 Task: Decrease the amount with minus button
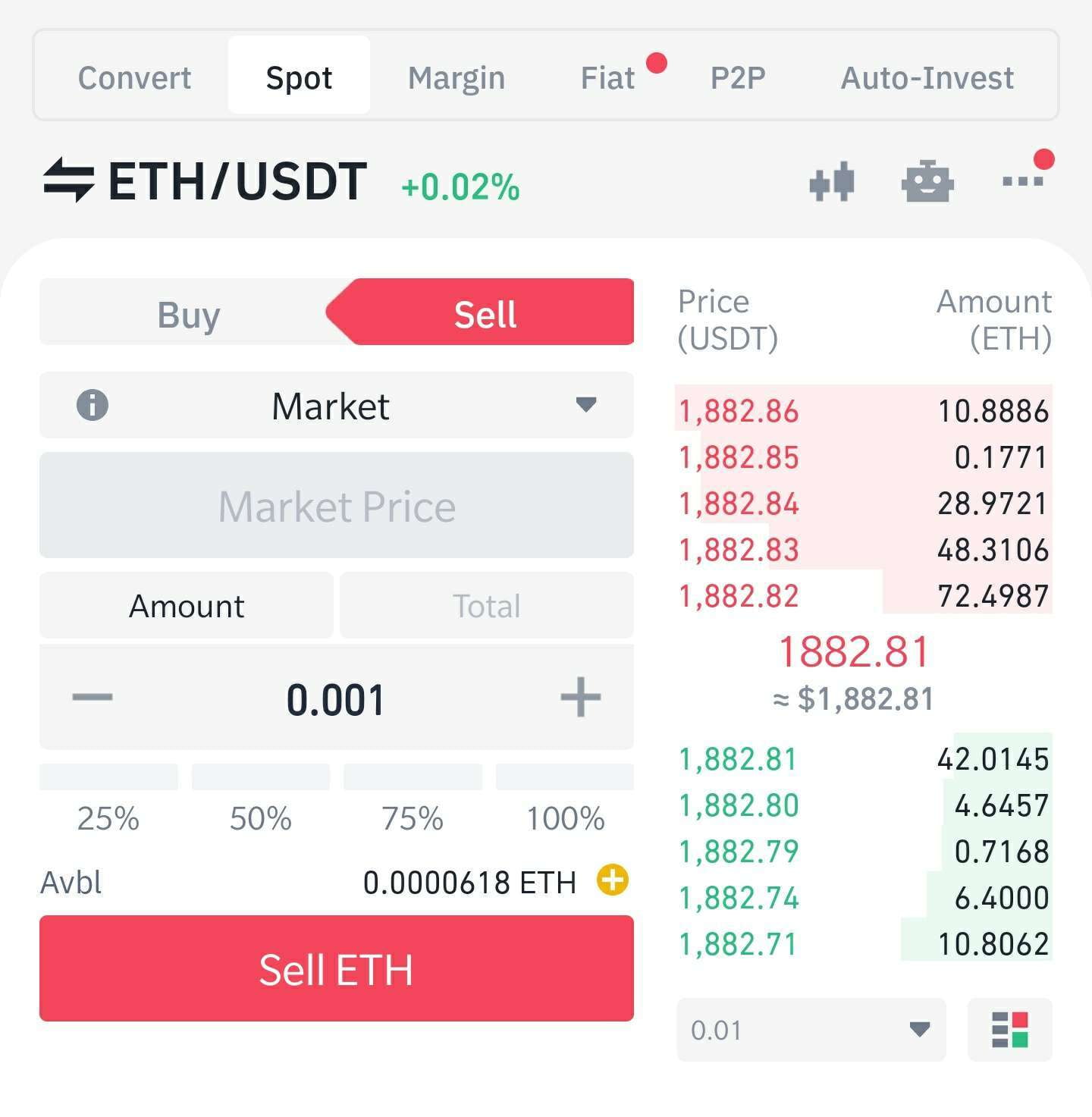point(93,698)
